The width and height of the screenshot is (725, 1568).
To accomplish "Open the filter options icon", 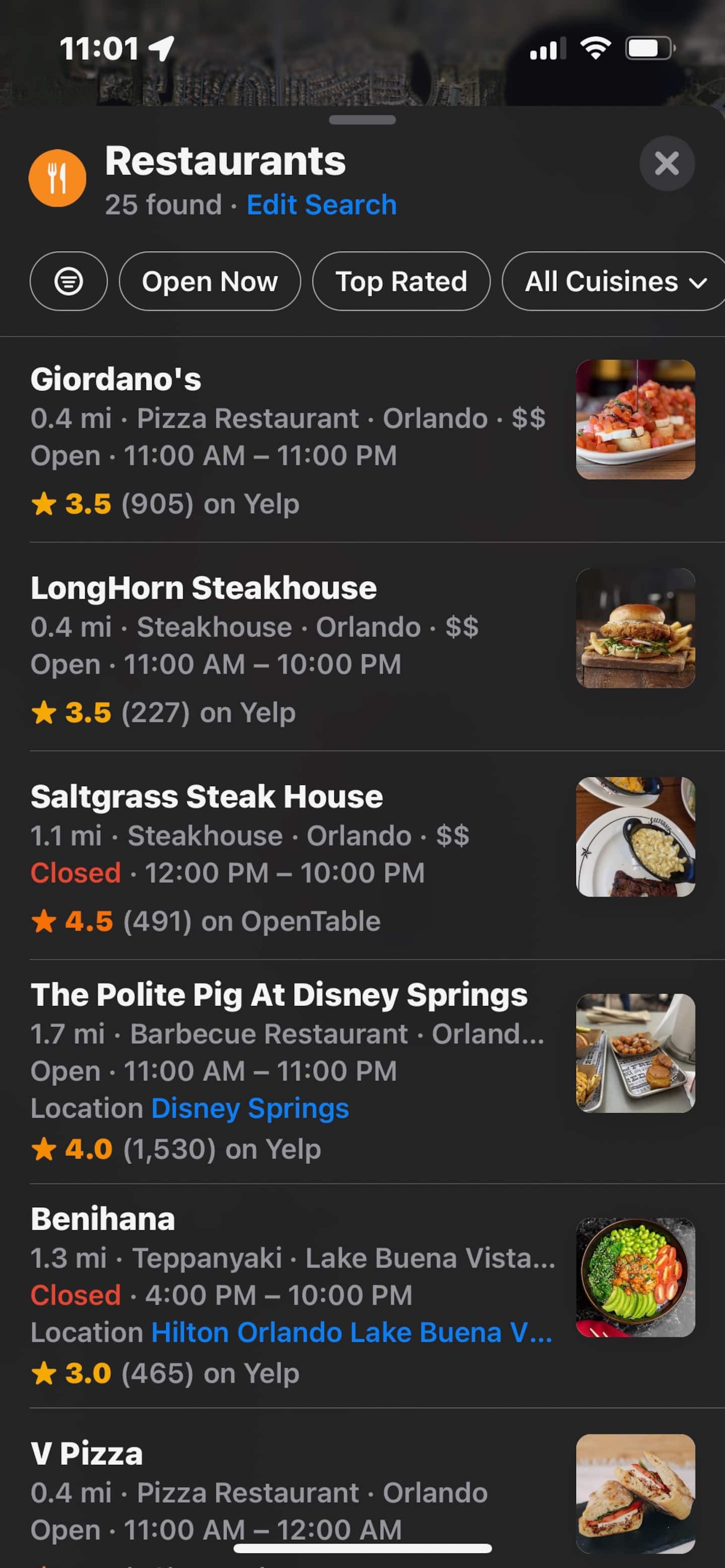I will [x=68, y=281].
